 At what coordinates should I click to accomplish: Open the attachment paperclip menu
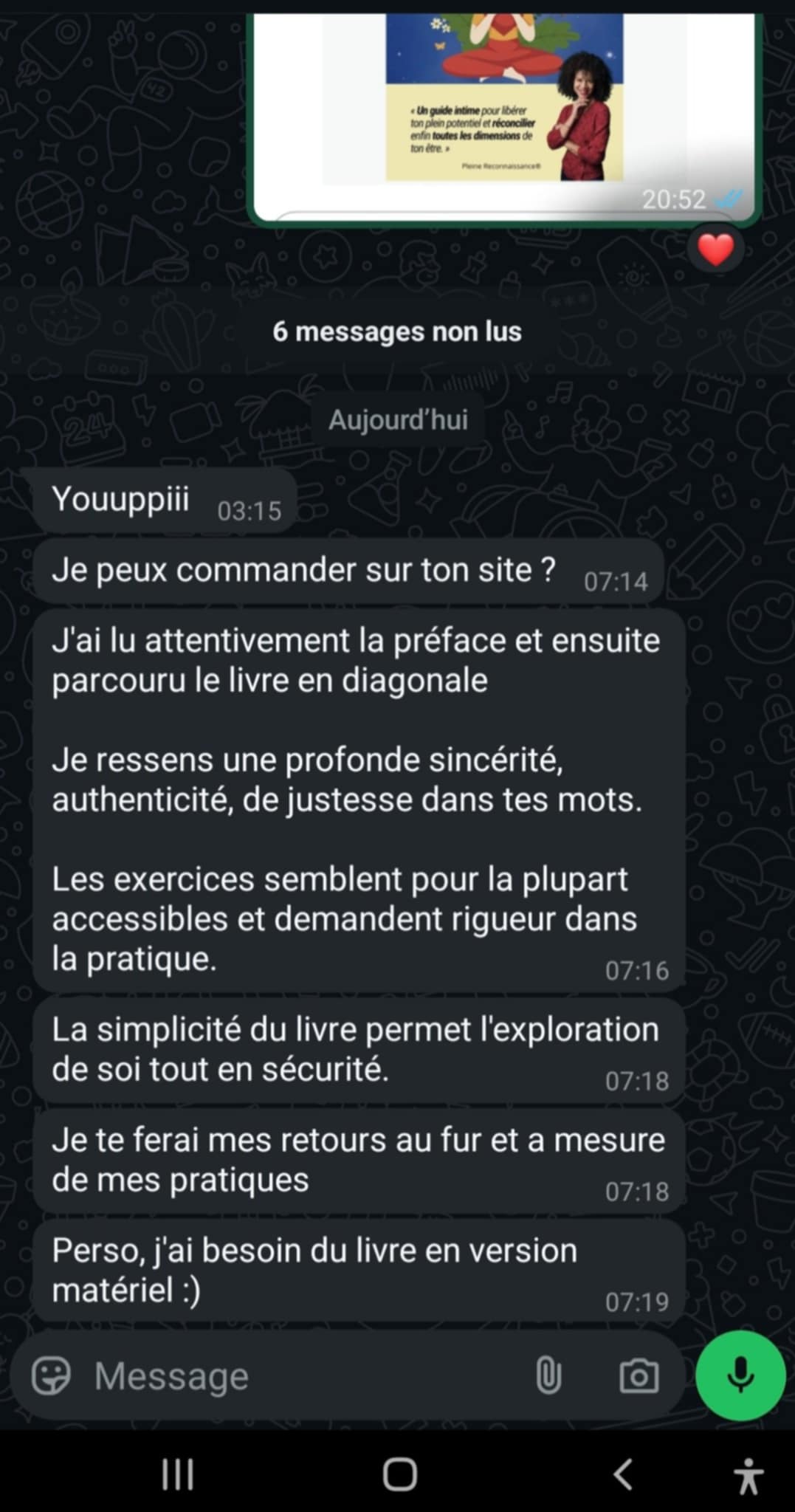tap(548, 1376)
